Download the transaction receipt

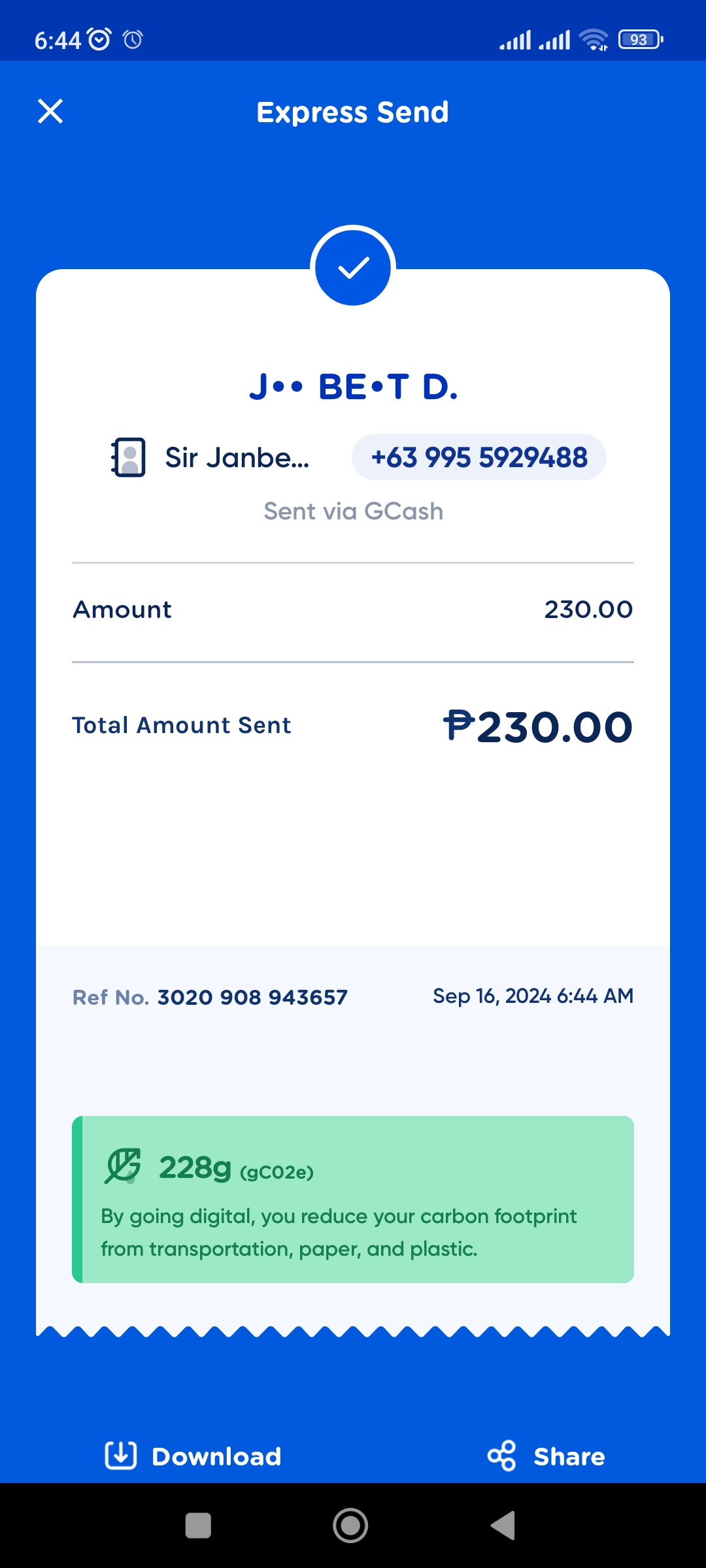pos(193,1456)
